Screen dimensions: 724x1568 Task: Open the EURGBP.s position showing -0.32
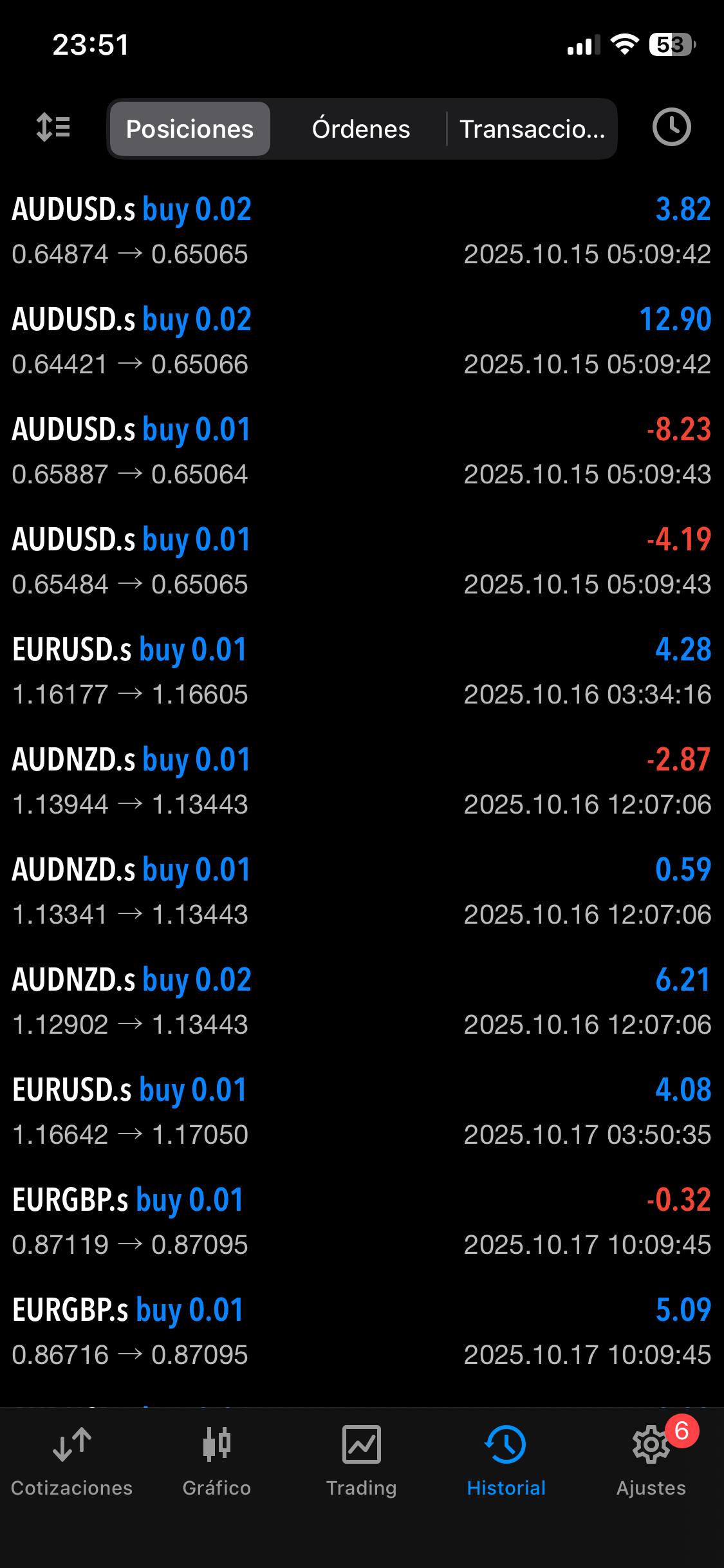tap(362, 1221)
